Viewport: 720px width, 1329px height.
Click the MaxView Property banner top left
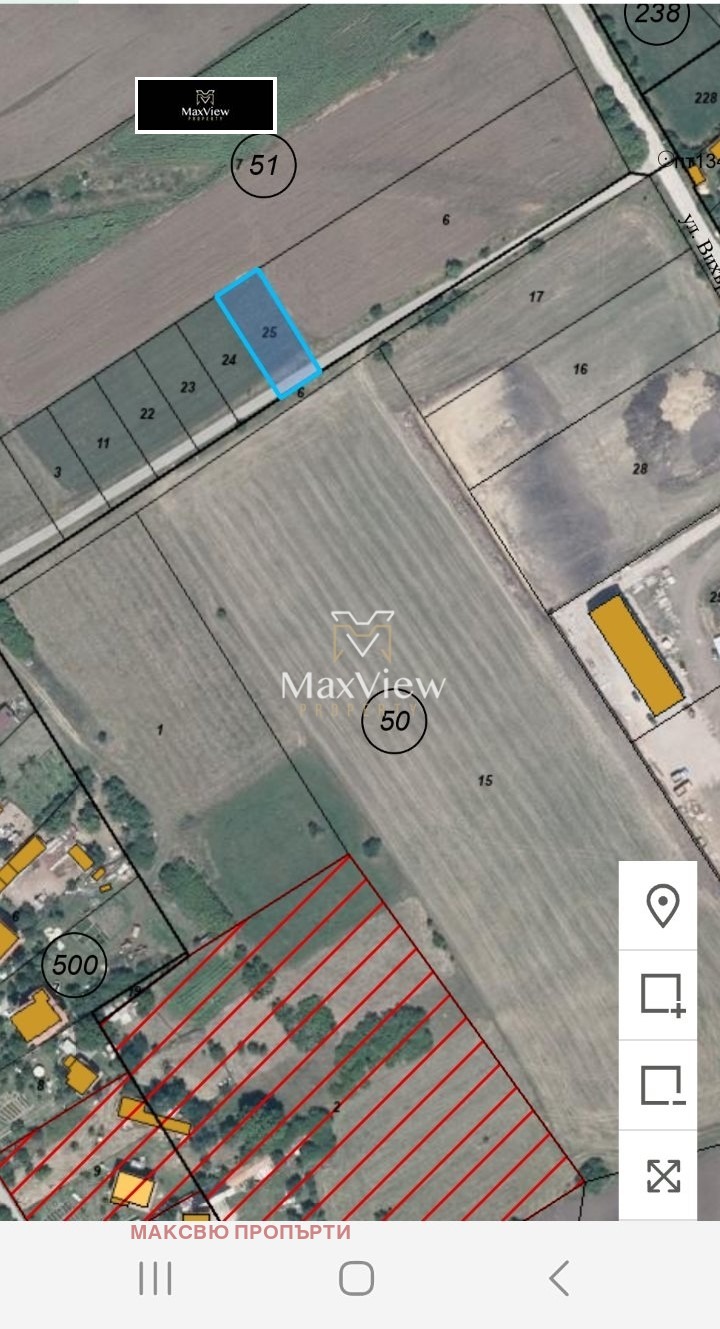[x=205, y=103]
